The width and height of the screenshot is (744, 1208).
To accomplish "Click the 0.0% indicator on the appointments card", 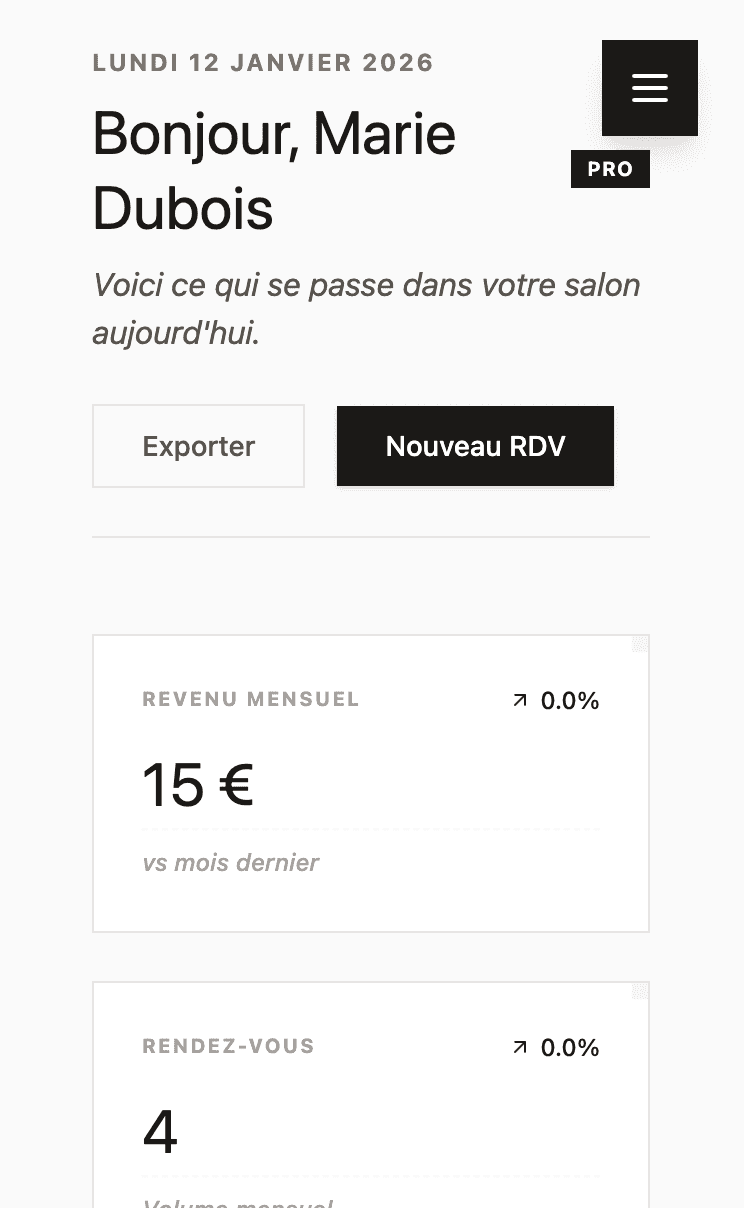I will 570,1047.
